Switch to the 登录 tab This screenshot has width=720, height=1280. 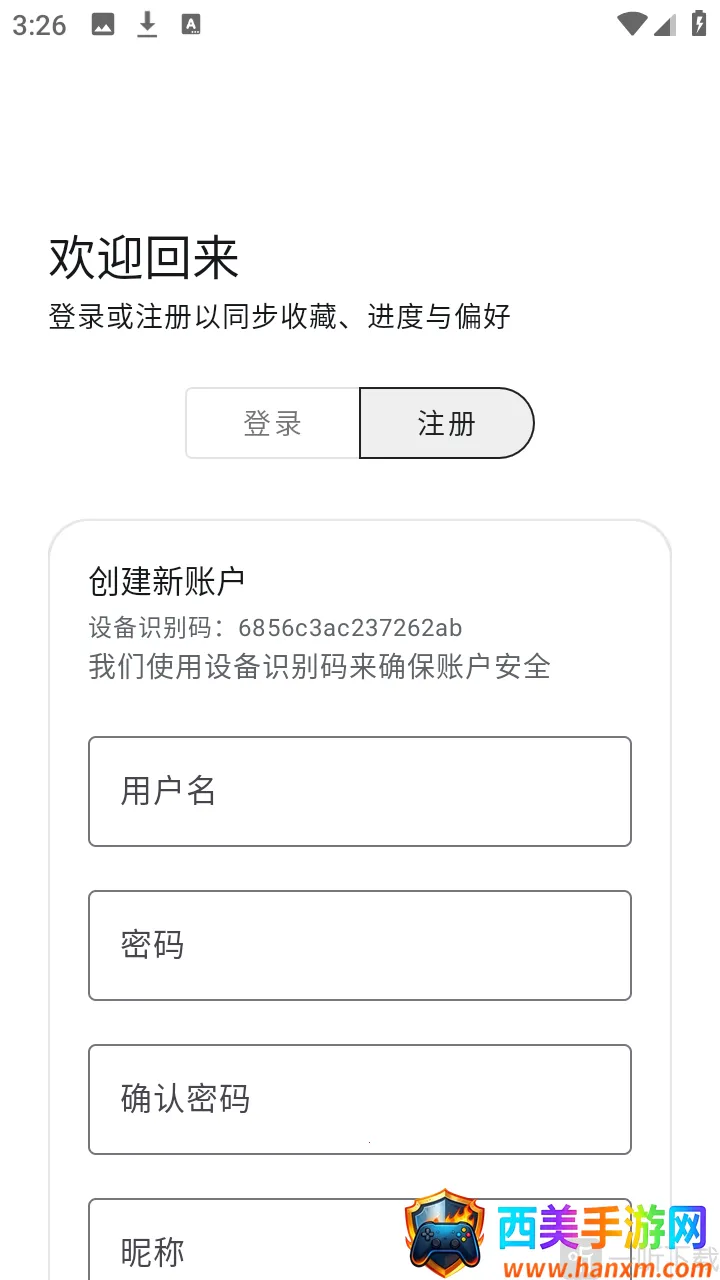click(272, 423)
